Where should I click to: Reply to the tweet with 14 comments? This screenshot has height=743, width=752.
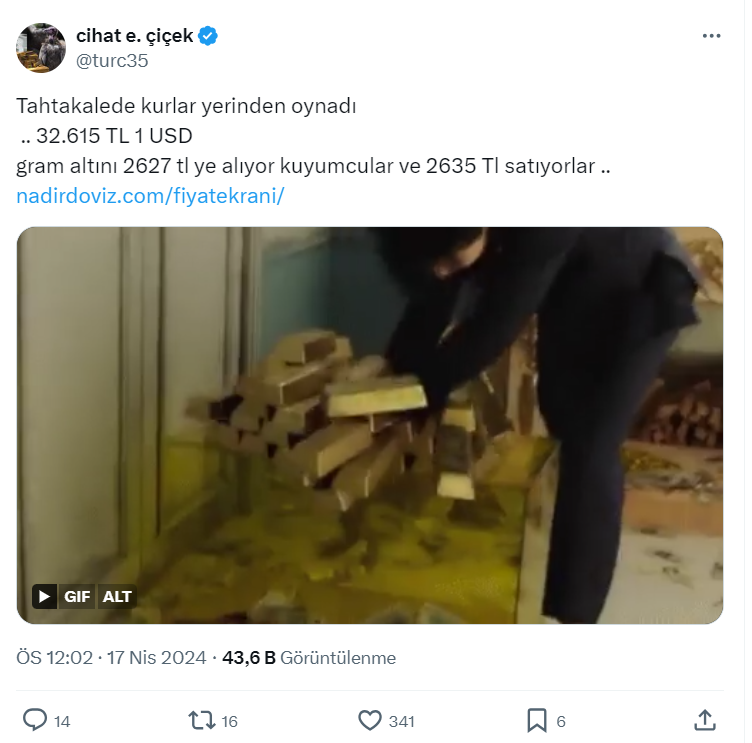[35, 720]
